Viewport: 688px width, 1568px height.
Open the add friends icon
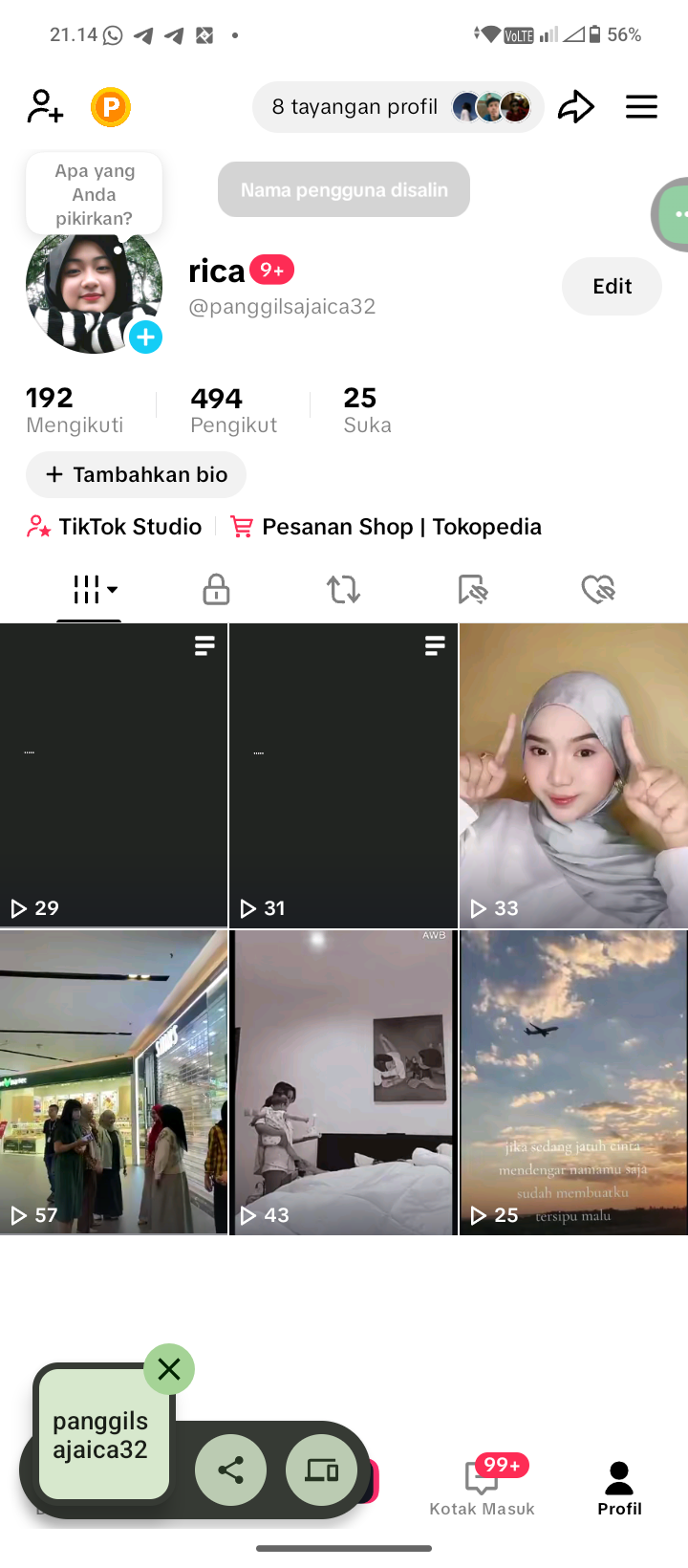pyautogui.click(x=45, y=106)
